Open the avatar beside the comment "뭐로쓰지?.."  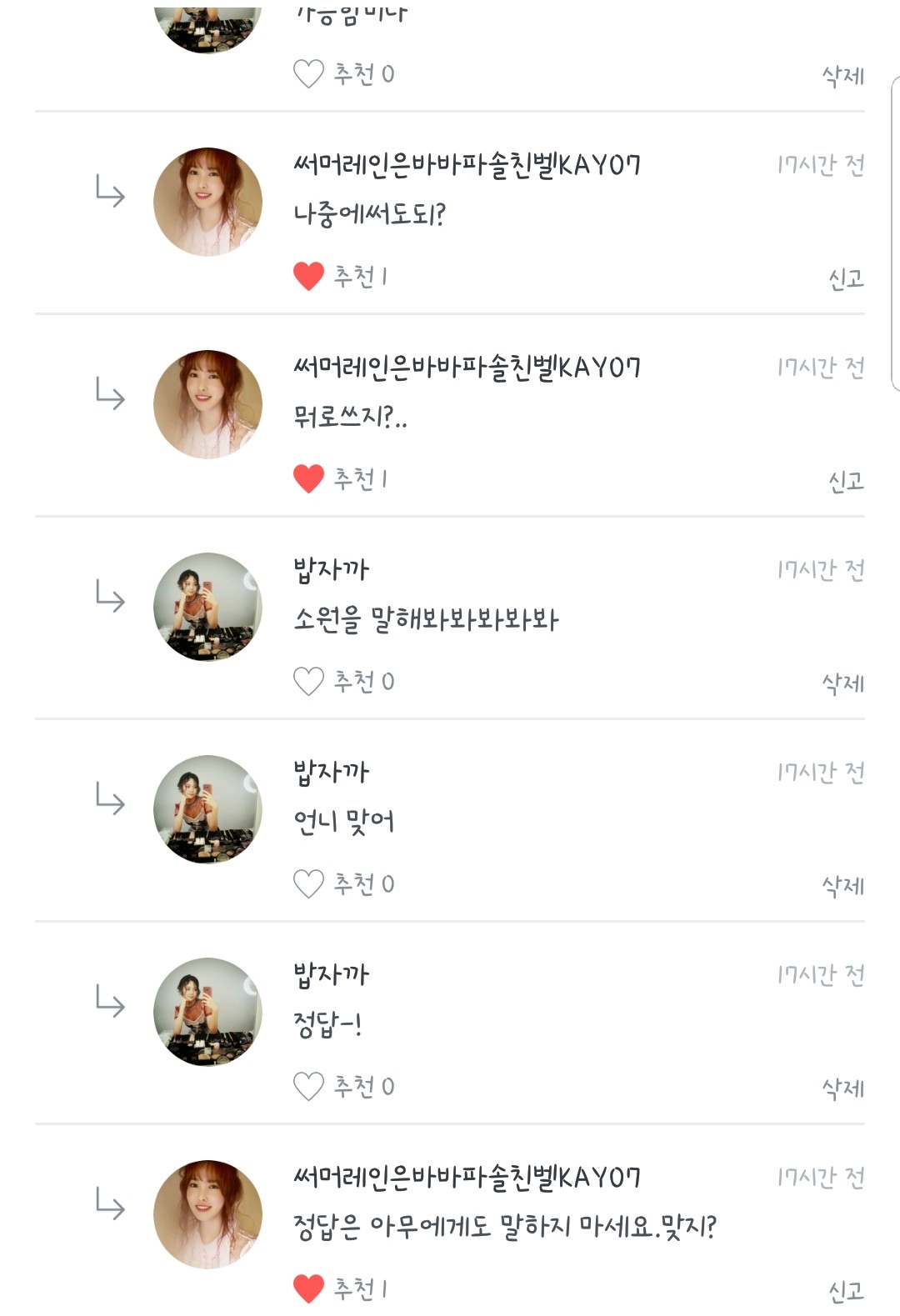pyautogui.click(x=207, y=404)
